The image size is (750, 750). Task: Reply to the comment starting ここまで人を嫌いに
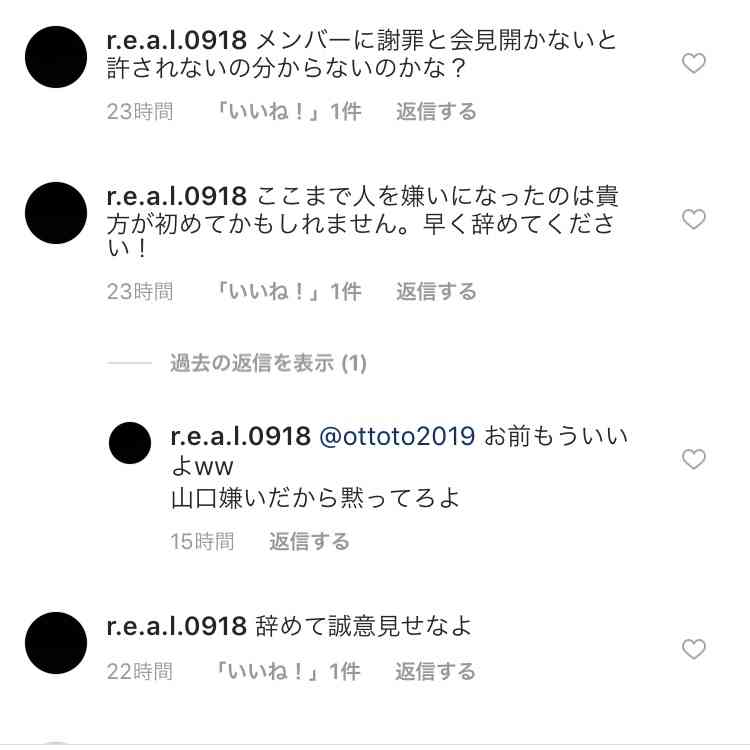click(x=436, y=292)
